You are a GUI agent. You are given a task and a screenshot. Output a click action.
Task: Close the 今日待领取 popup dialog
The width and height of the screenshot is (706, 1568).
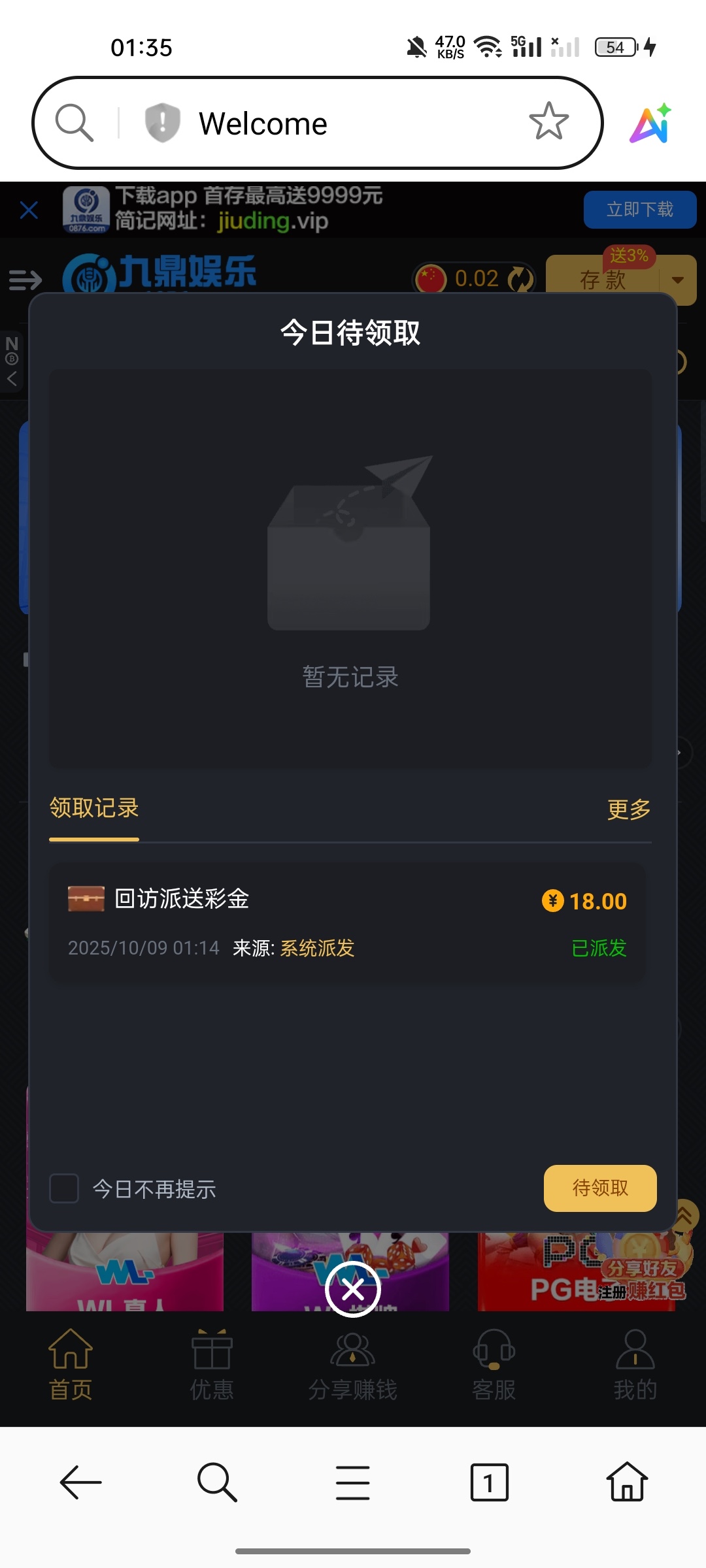(x=353, y=1289)
